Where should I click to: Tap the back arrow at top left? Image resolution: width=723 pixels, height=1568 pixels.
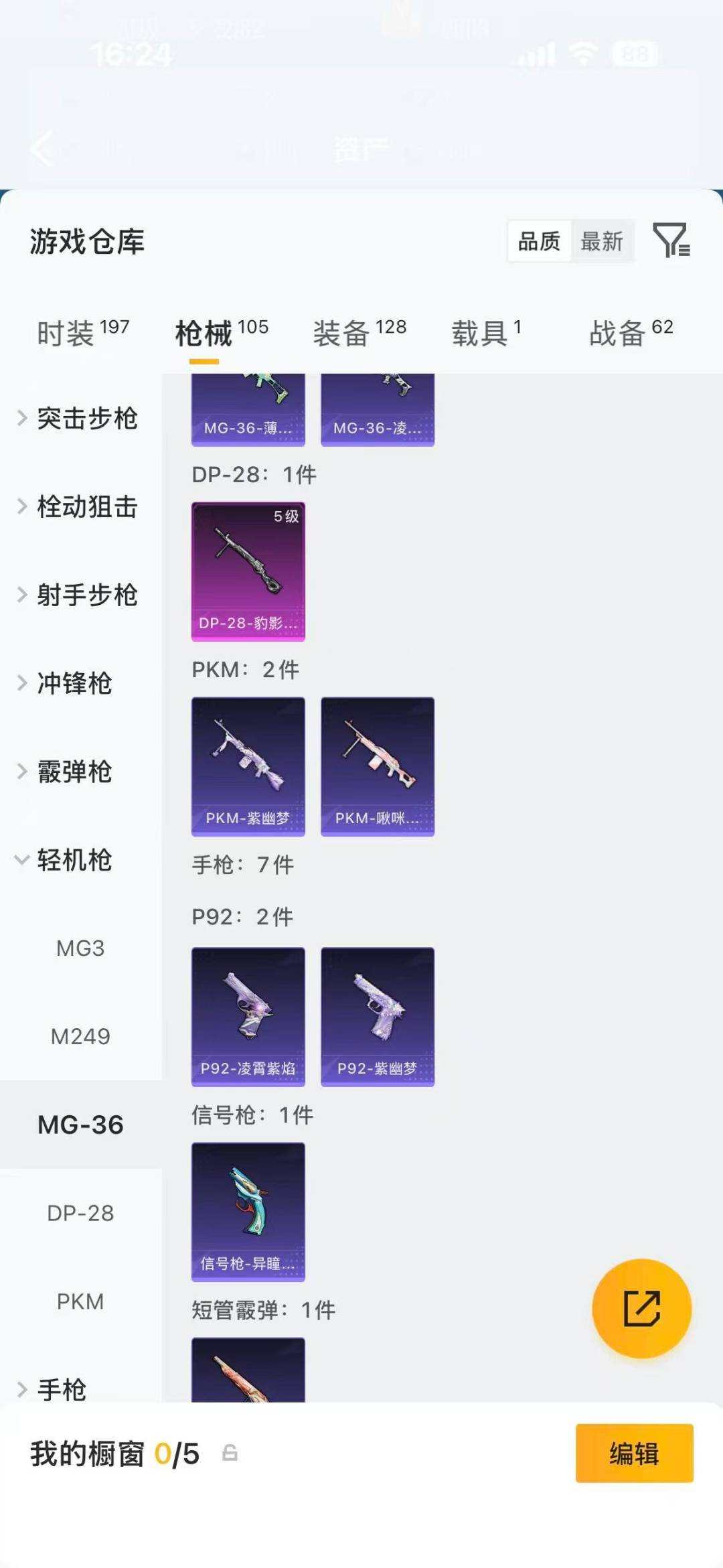(x=42, y=149)
